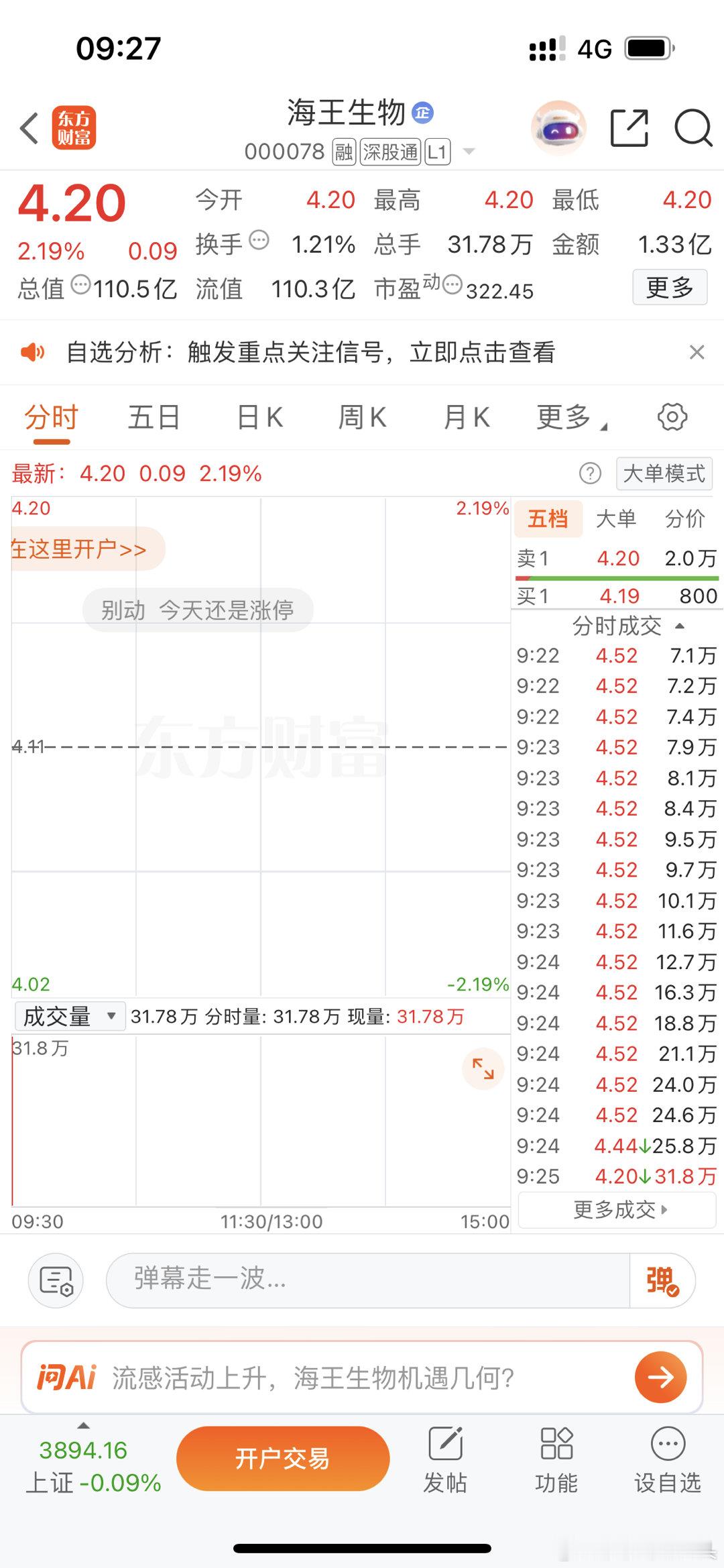The image size is (724, 1568).
Task: Switch to the 大单 panel tab
Action: 617,518
